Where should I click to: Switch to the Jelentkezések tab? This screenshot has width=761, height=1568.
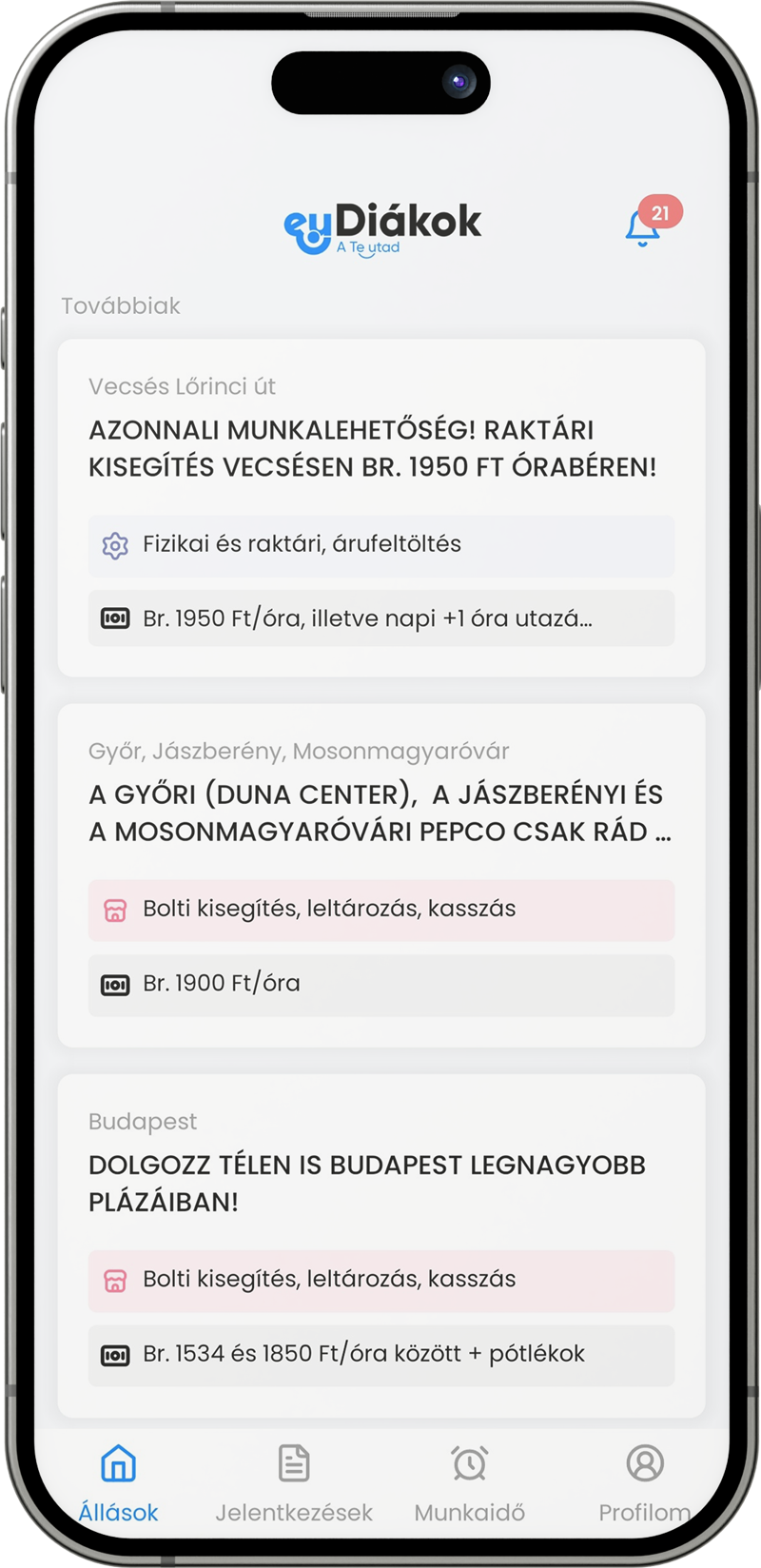coord(294,1484)
